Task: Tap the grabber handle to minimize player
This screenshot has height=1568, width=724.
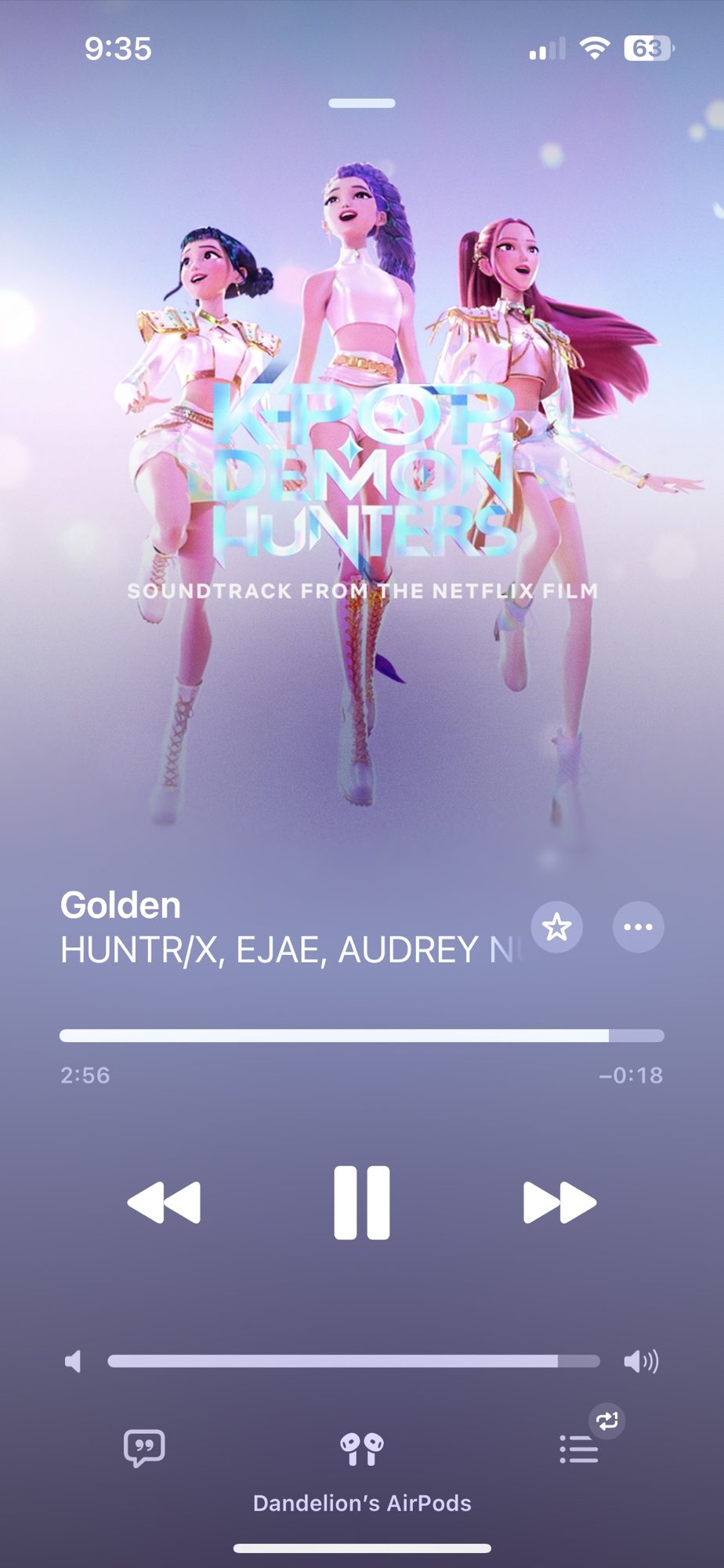Action: click(x=361, y=103)
